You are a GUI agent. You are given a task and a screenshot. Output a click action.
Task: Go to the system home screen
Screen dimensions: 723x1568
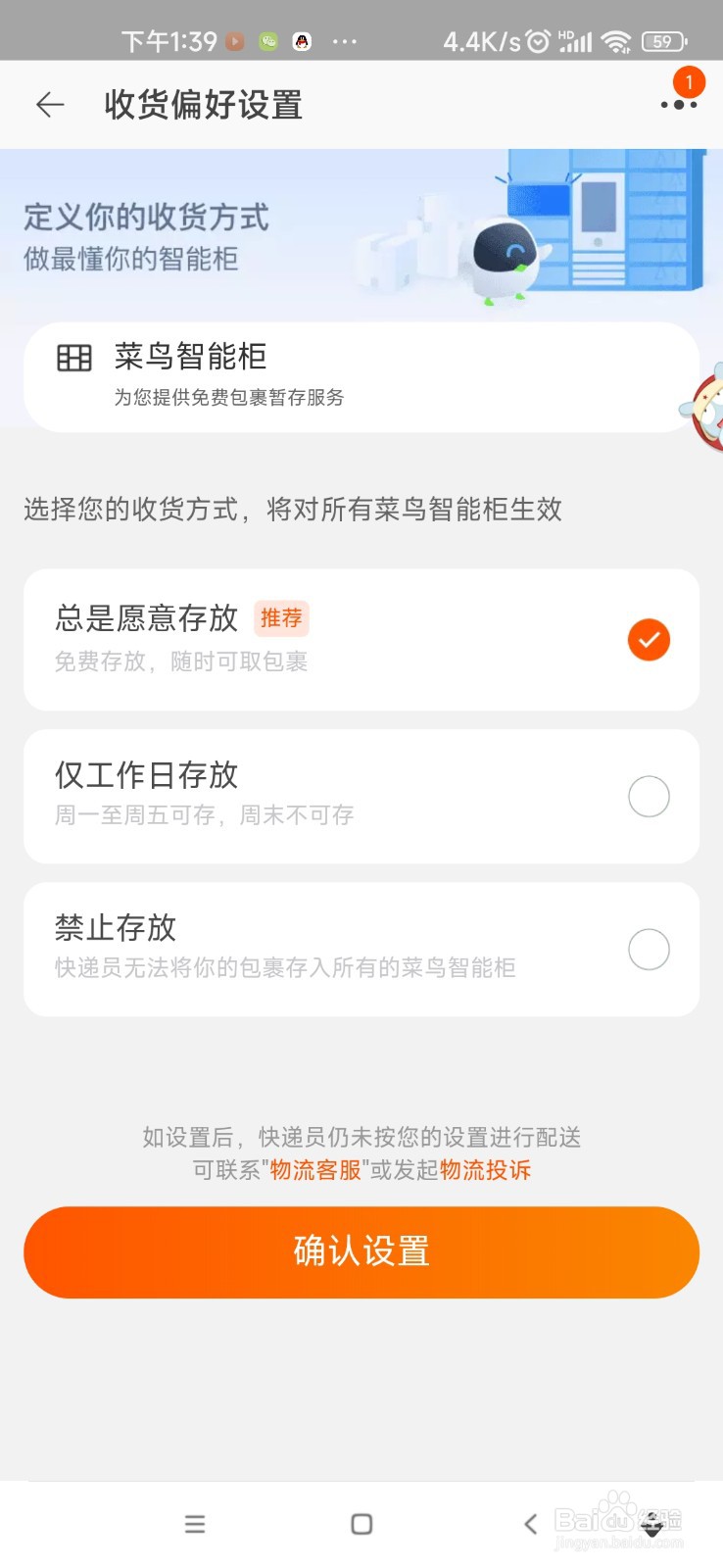[x=361, y=1524]
